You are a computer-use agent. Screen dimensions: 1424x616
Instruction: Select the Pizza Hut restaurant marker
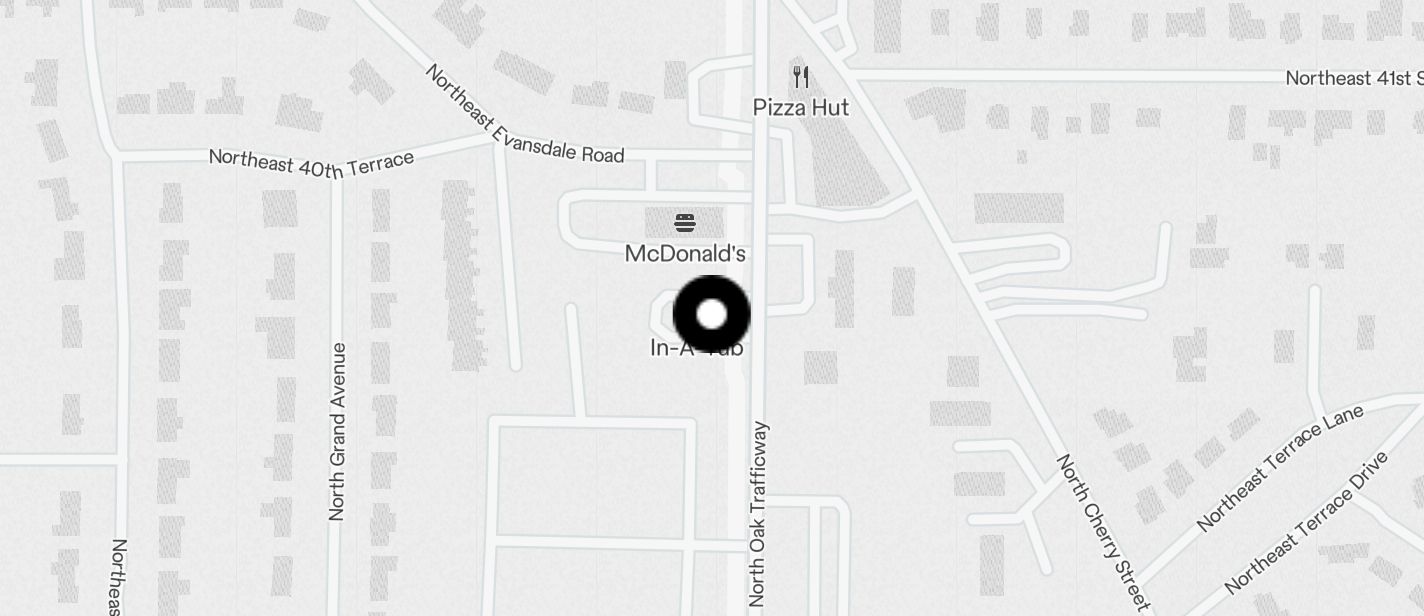[x=800, y=76]
